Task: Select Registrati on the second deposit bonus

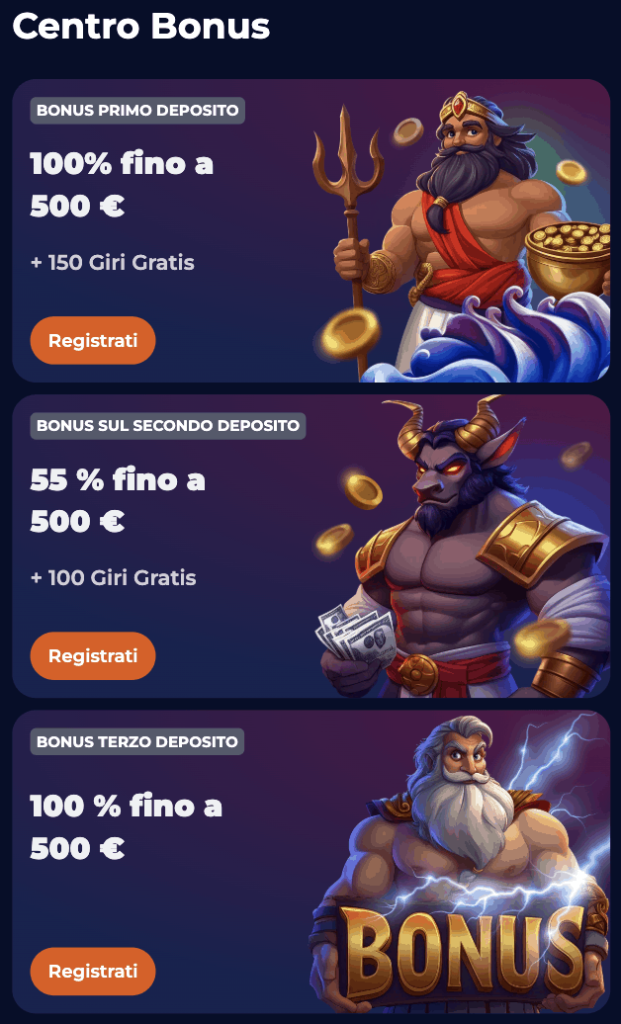Action: pos(93,656)
